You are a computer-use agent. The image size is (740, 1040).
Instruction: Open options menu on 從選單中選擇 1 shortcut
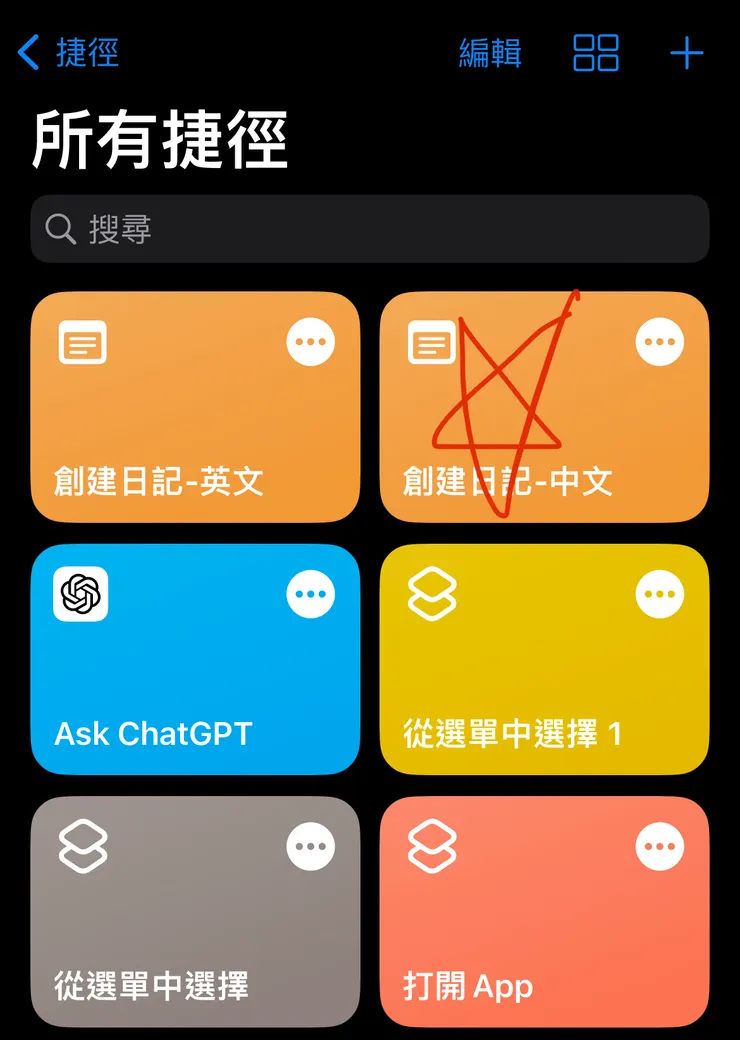click(x=659, y=593)
